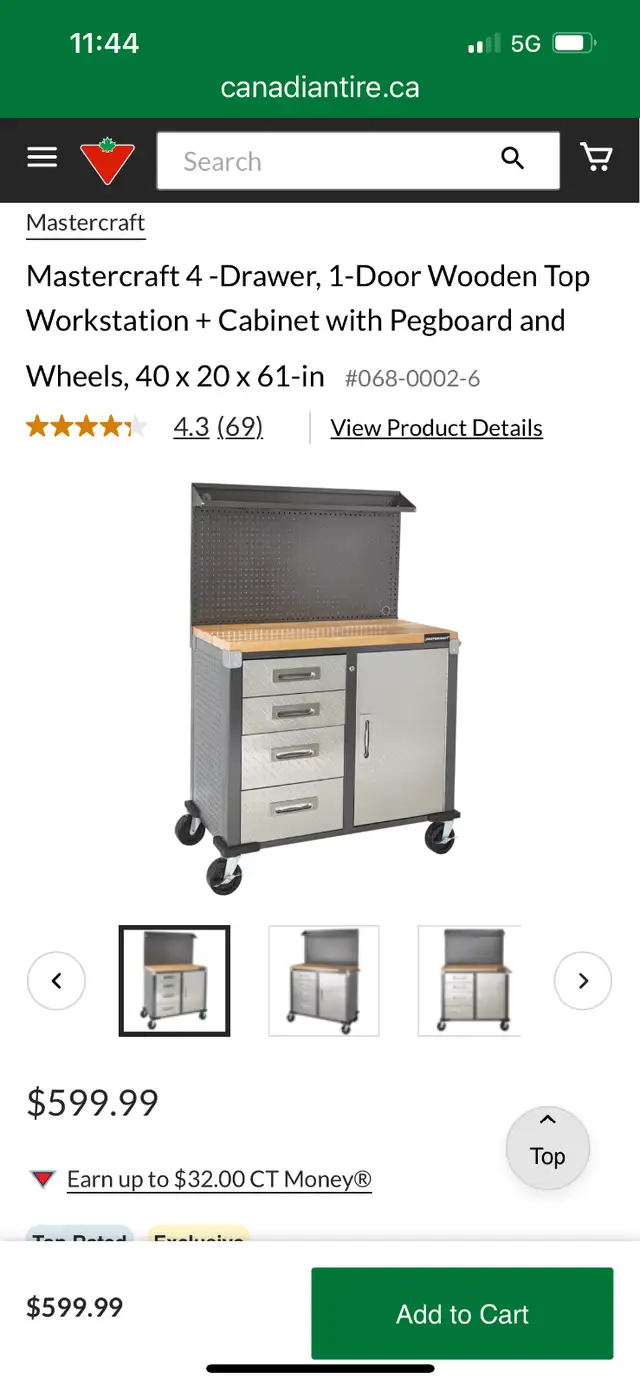Select the second product thumbnail
The height and width of the screenshot is (1386, 640).
[x=324, y=981]
